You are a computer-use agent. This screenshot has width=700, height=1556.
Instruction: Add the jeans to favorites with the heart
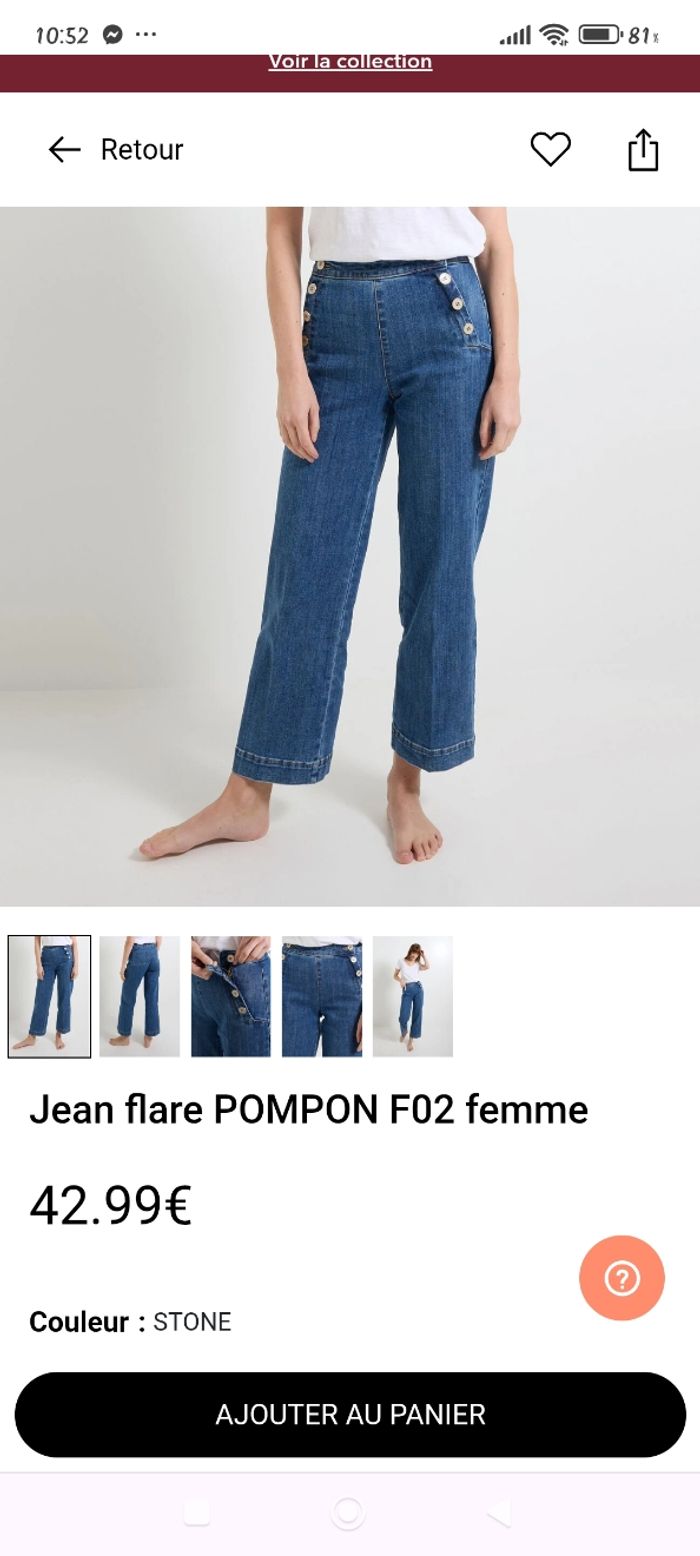550,149
